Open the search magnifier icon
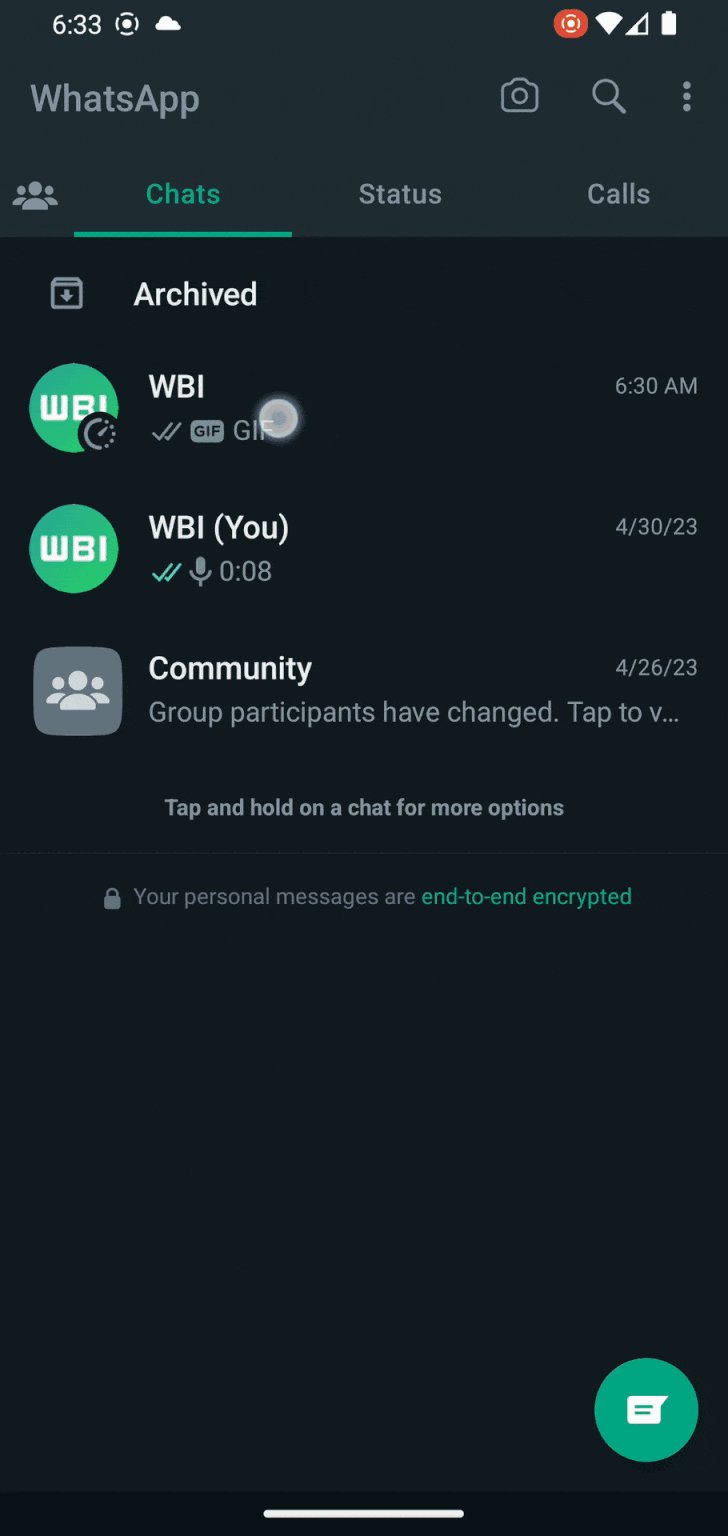 pos(608,97)
